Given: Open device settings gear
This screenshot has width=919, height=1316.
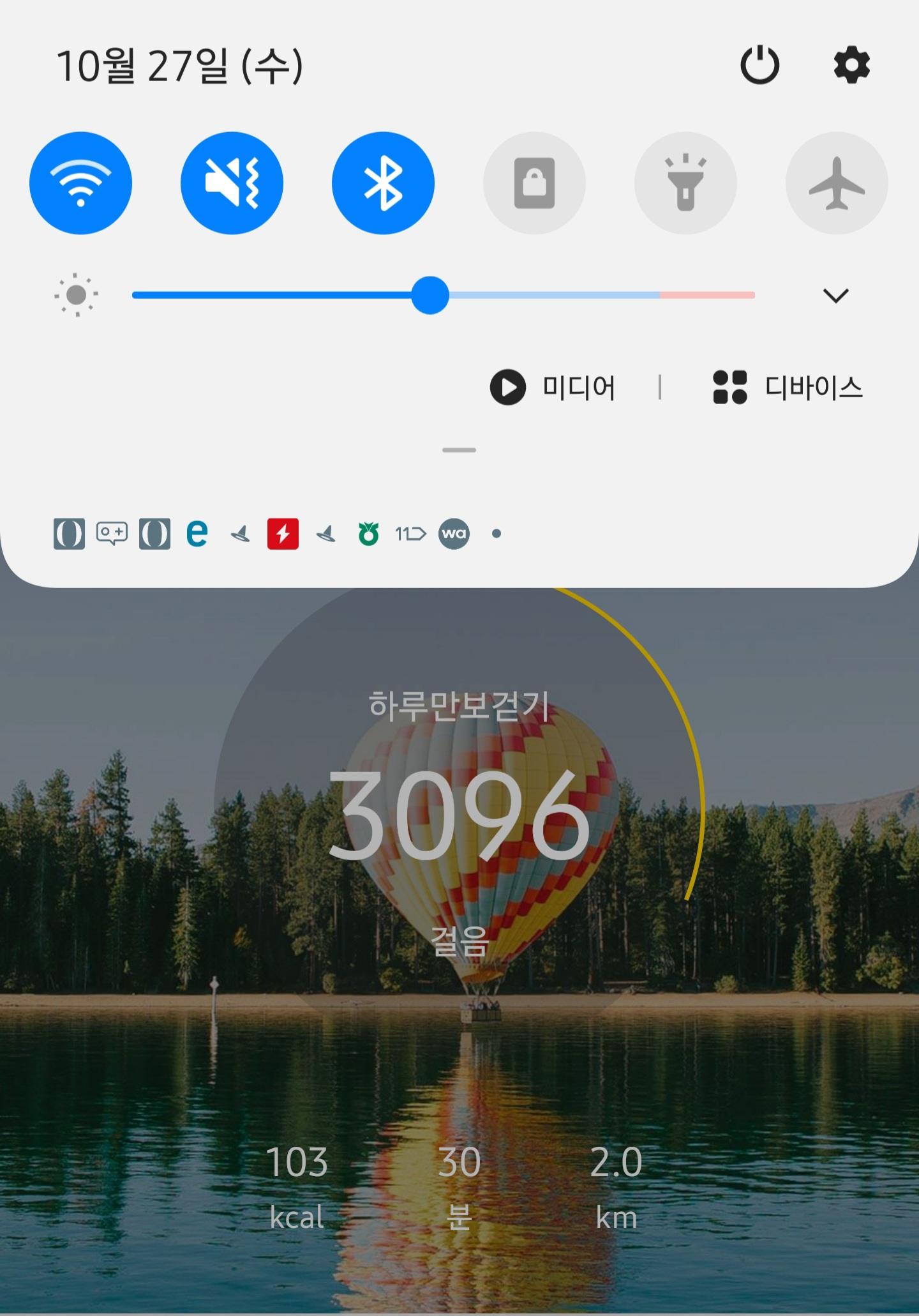Looking at the screenshot, I should pyautogui.click(x=851, y=65).
